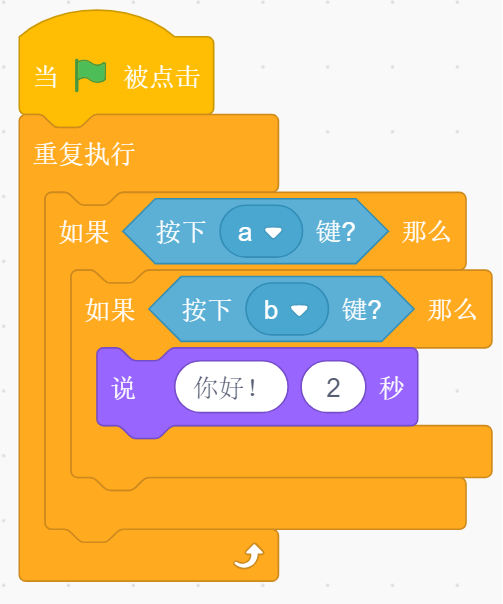The width and height of the screenshot is (503, 604).
Task: Open the 'a' key dropdown
Action: point(261,232)
